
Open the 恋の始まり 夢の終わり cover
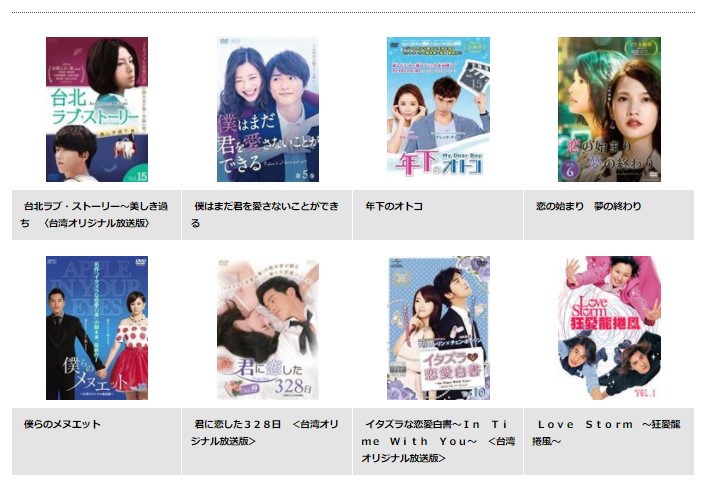click(609, 109)
